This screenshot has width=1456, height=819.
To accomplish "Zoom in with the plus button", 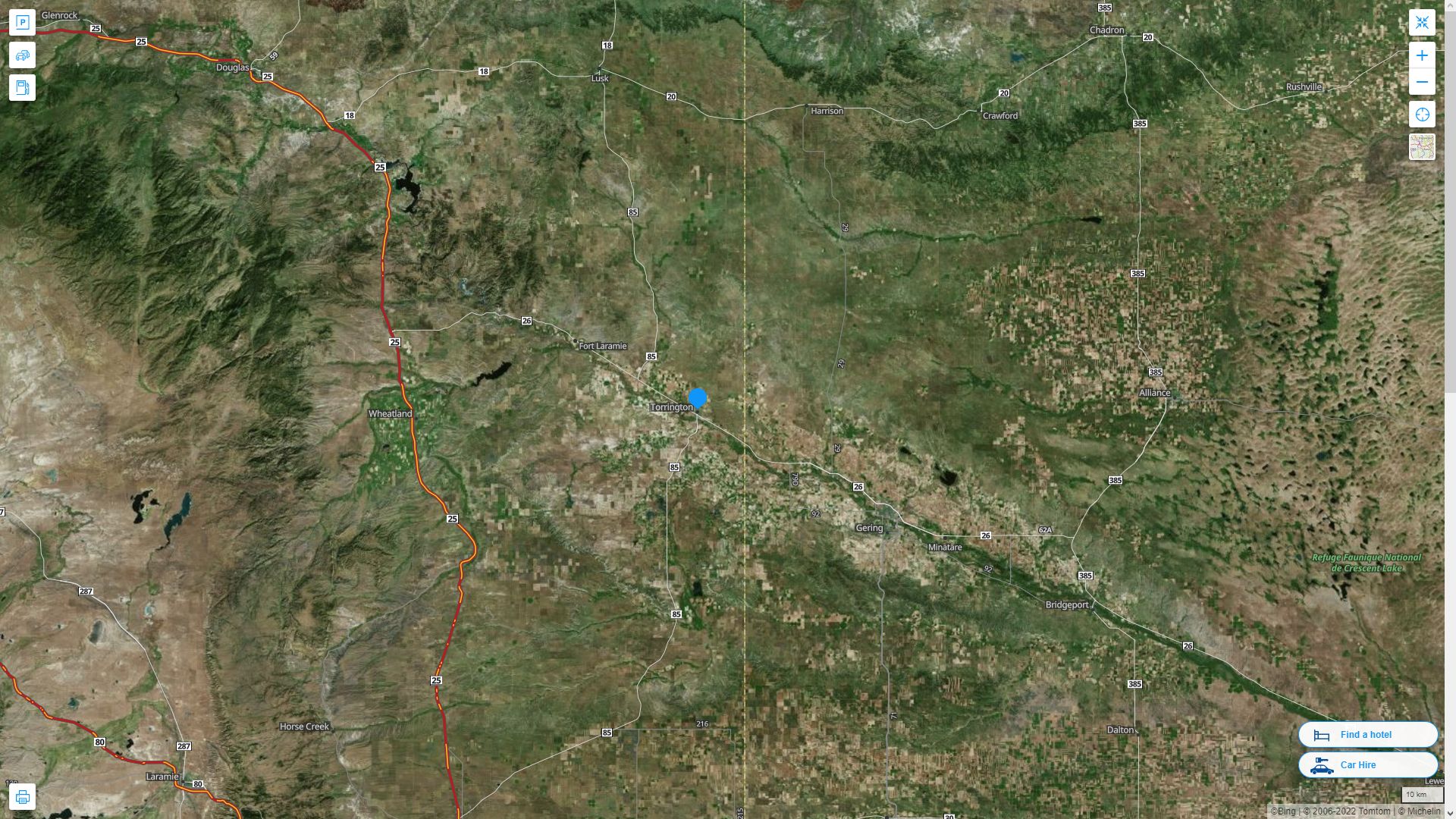I will [x=1422, y=55].
